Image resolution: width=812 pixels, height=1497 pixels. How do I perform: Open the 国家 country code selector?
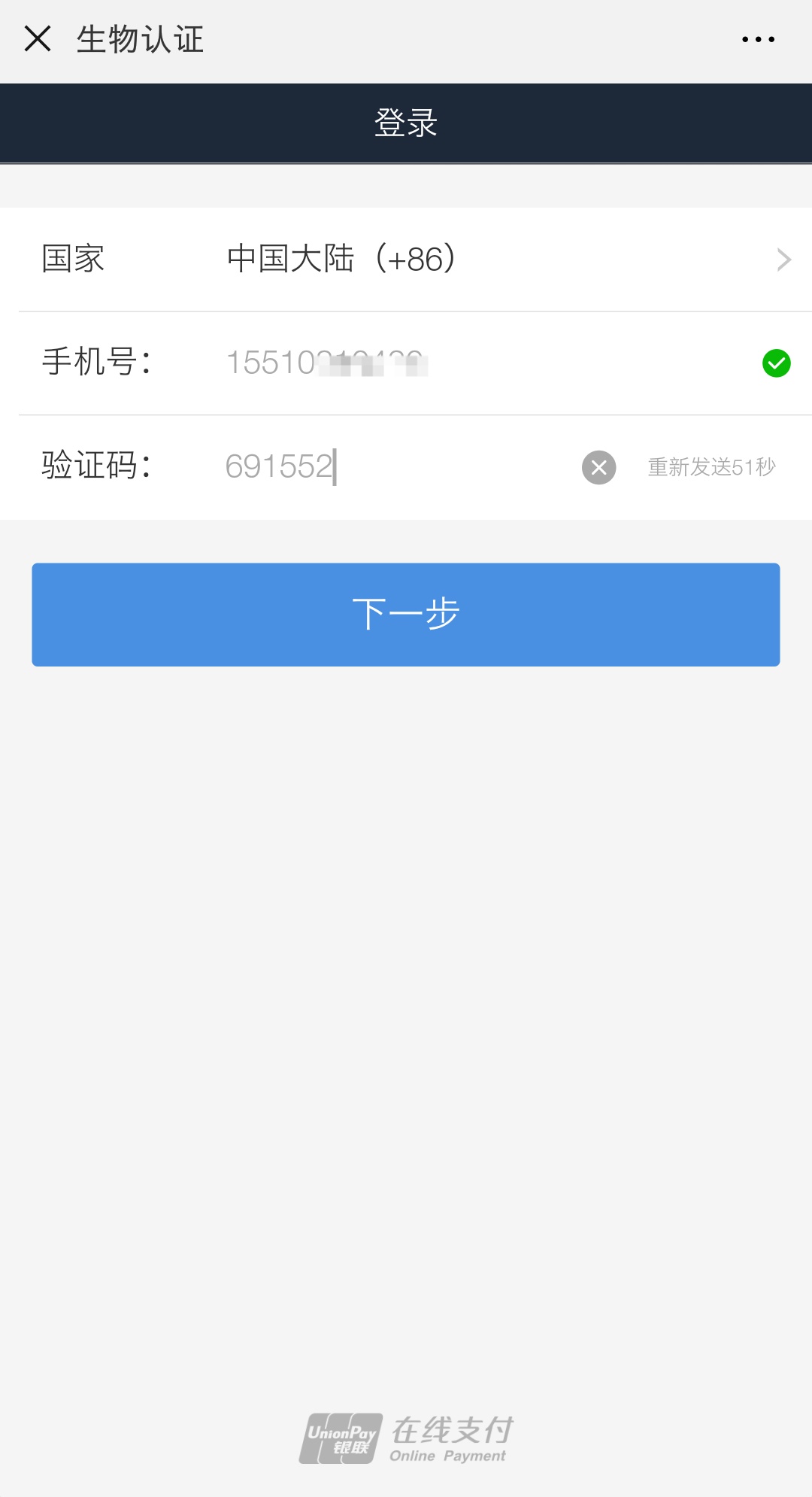tap(406, 259)
